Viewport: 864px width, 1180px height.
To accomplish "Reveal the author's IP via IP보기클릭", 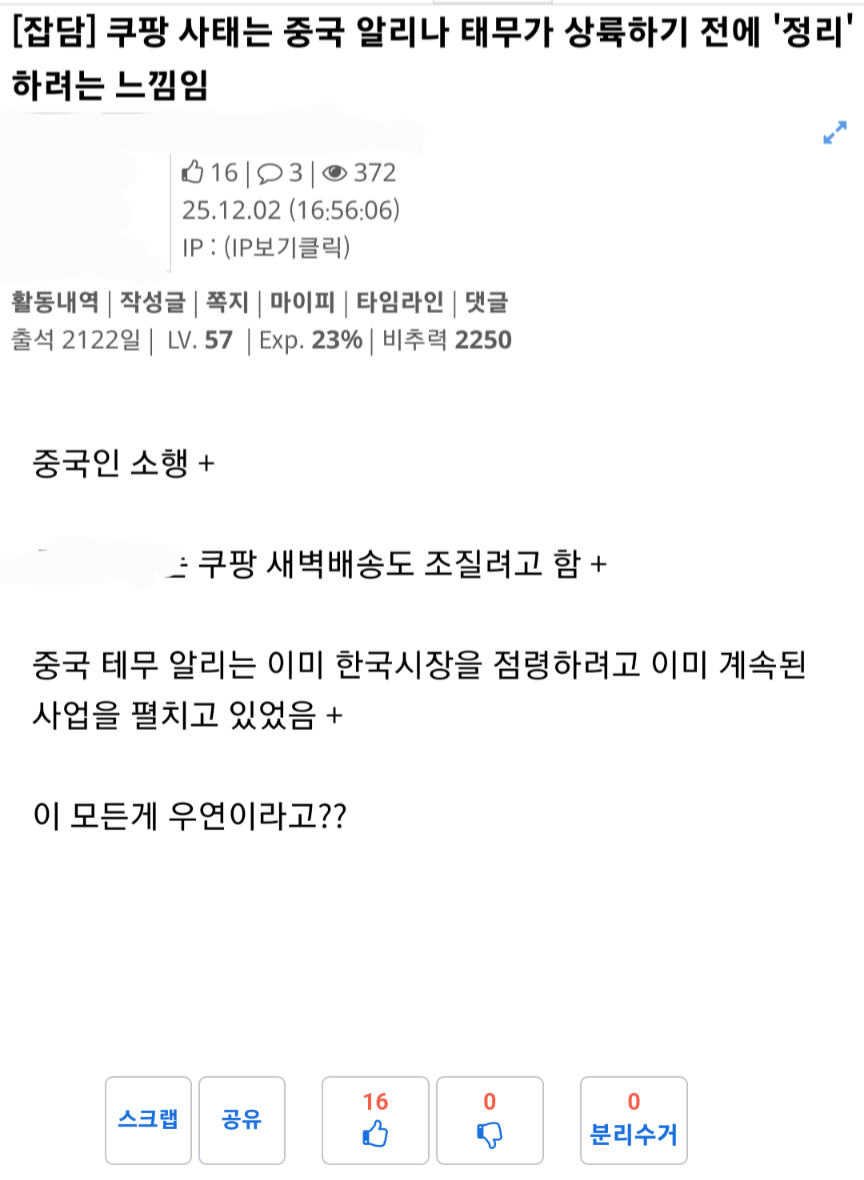I will point(286,247).
